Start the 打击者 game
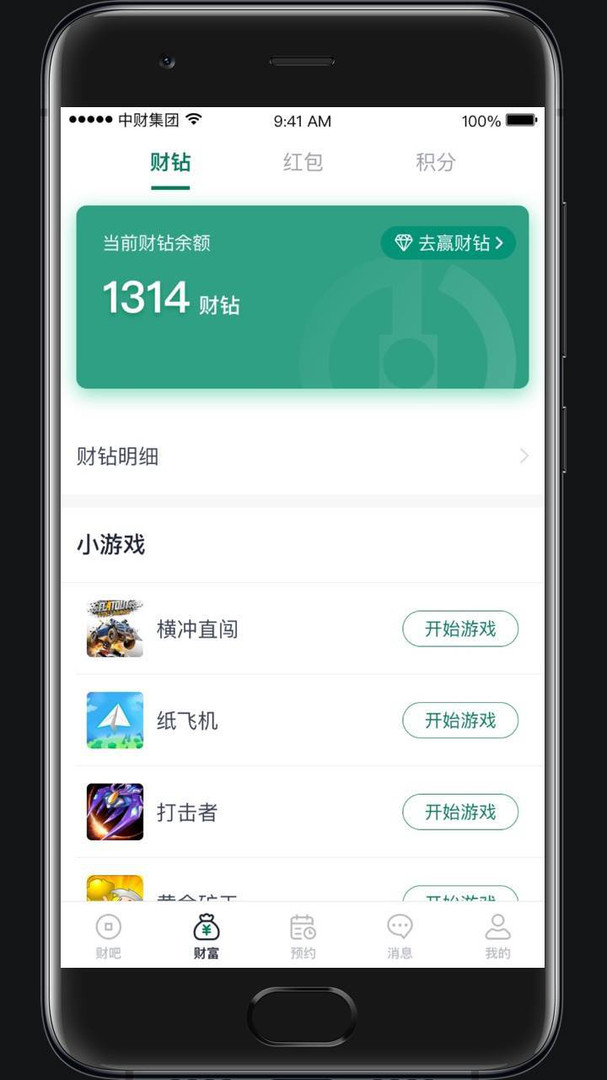The height and width of the screenshot is (1080, 607). 460,812
